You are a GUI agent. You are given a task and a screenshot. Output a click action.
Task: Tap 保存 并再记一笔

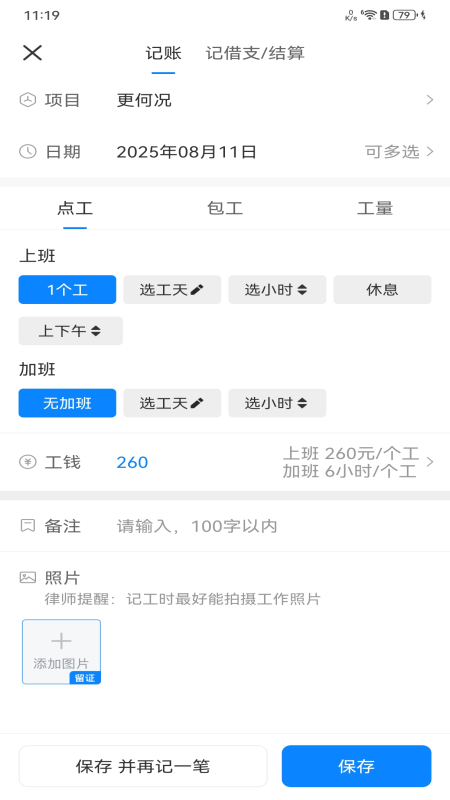143,766
